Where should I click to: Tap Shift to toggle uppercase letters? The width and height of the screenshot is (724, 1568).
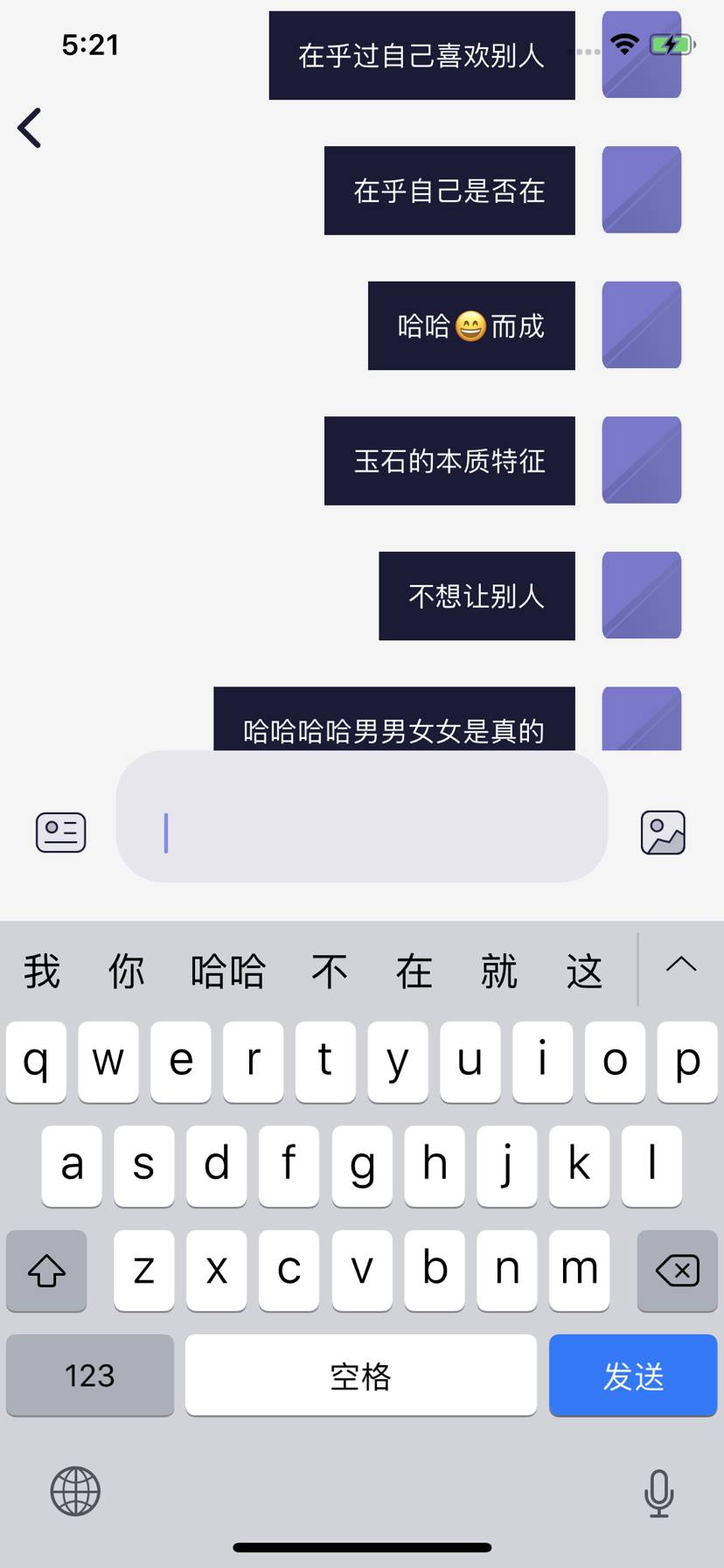(x=46, y=1271)
